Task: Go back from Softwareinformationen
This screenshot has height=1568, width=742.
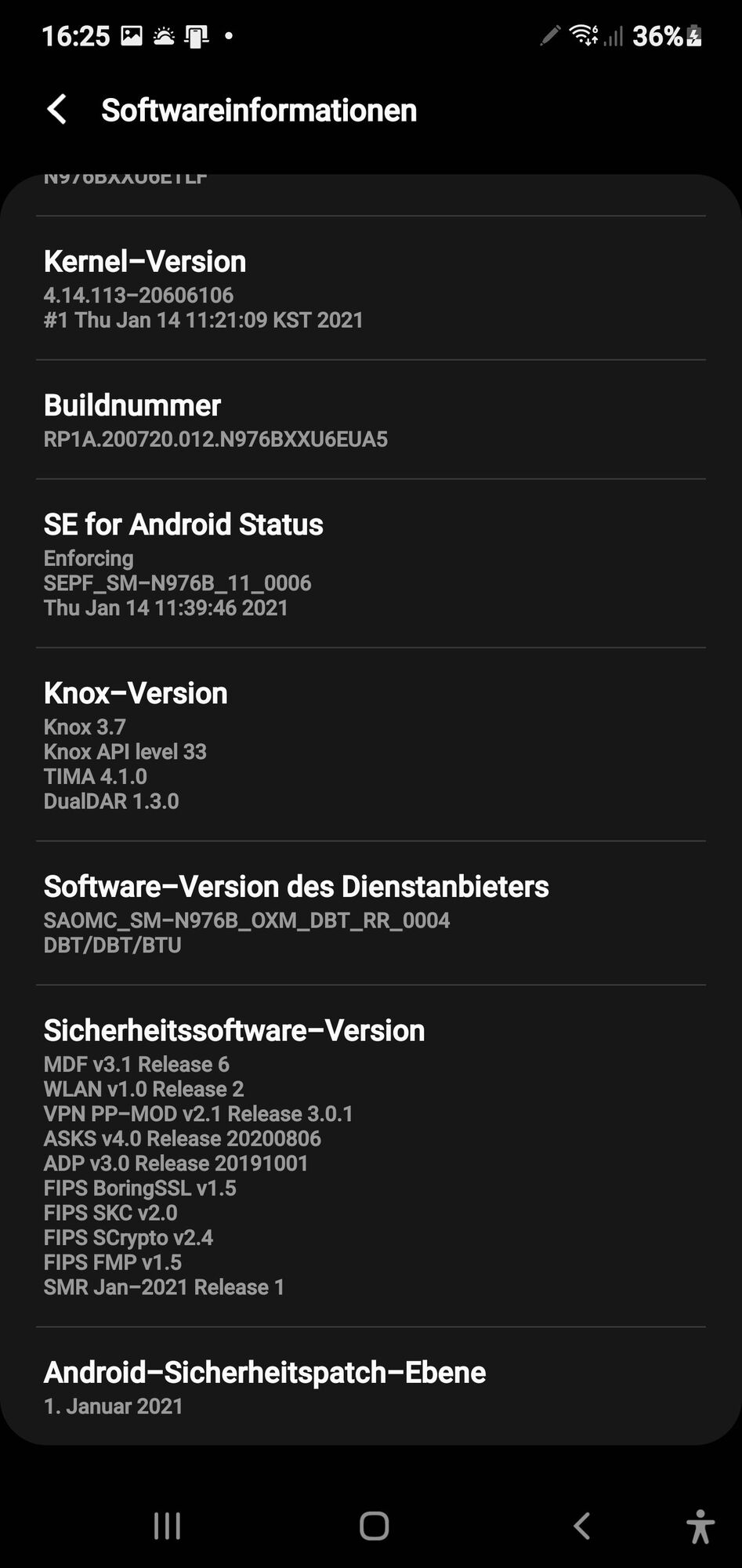Action: pos(57,110)
